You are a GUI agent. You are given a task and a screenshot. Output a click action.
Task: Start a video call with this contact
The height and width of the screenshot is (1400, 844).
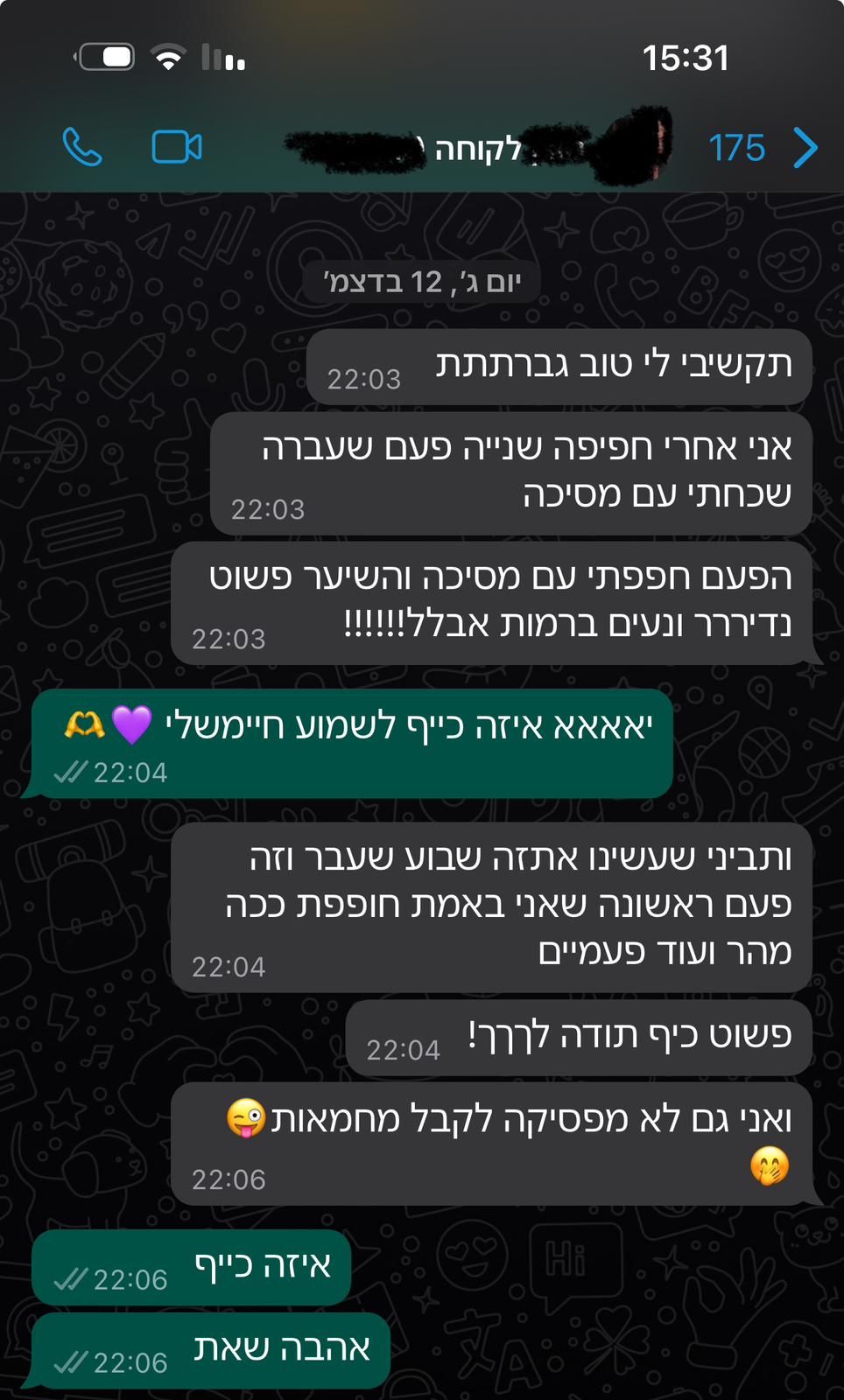point(177,147)
